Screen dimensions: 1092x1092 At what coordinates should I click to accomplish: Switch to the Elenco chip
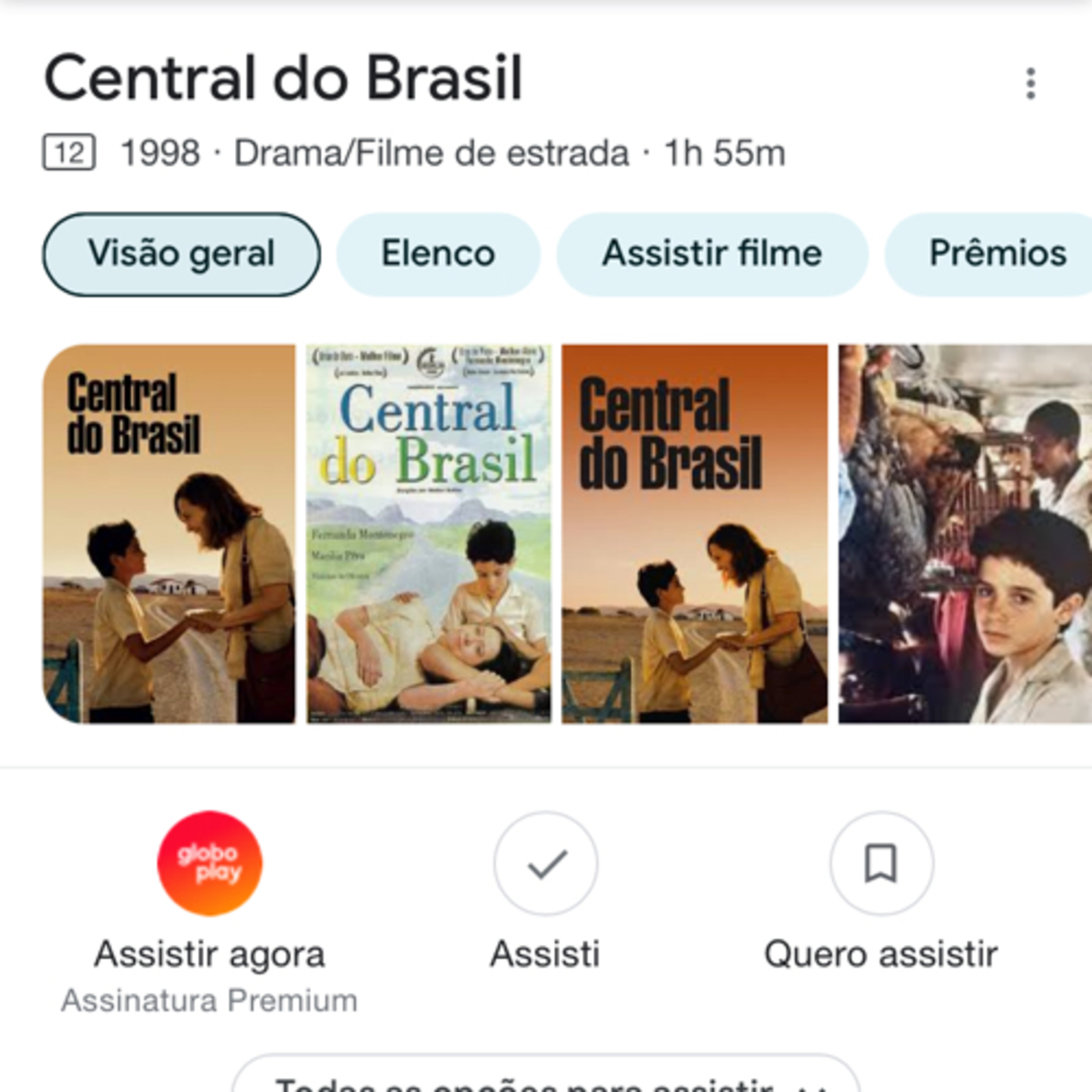pyautogui.click(x=438, y=254)
